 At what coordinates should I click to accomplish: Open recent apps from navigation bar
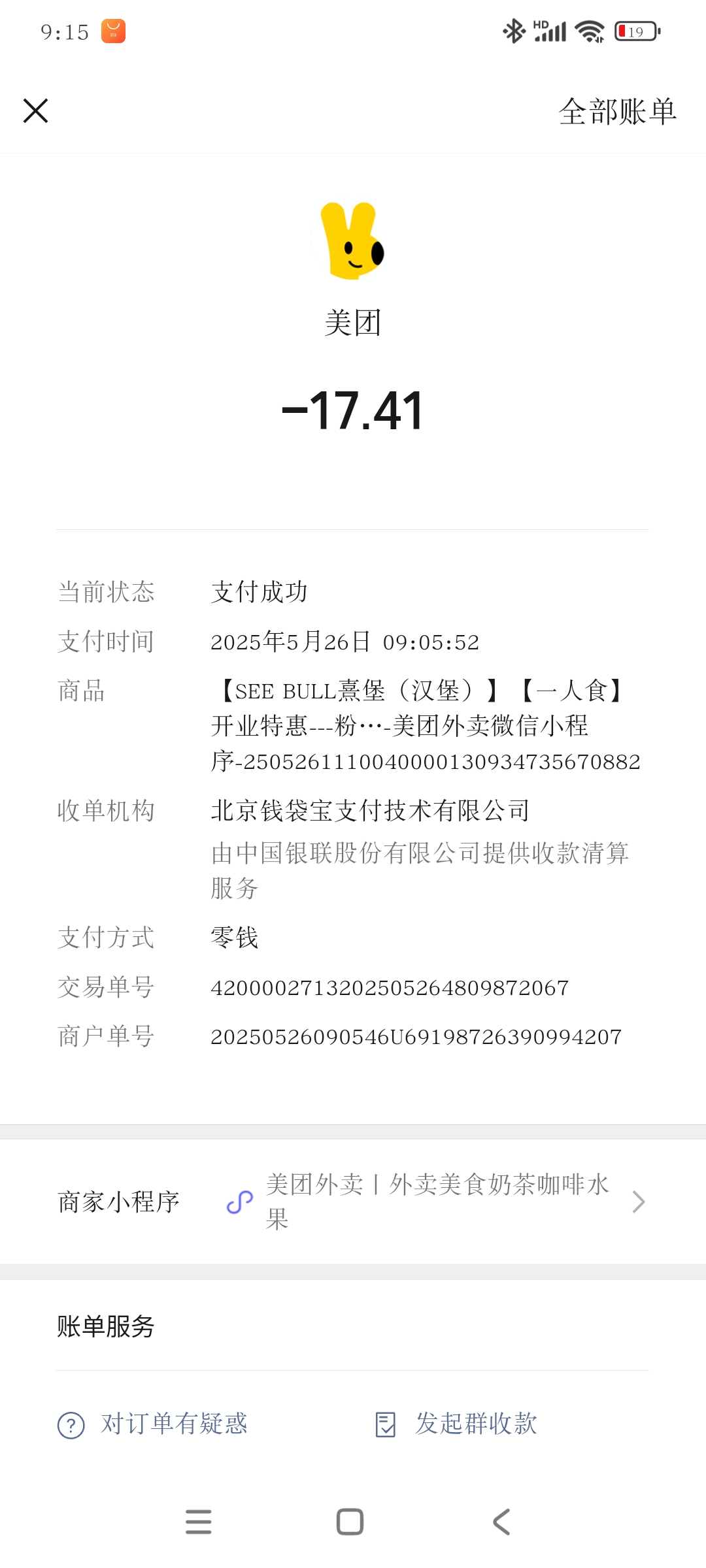tap(198, 1522)
